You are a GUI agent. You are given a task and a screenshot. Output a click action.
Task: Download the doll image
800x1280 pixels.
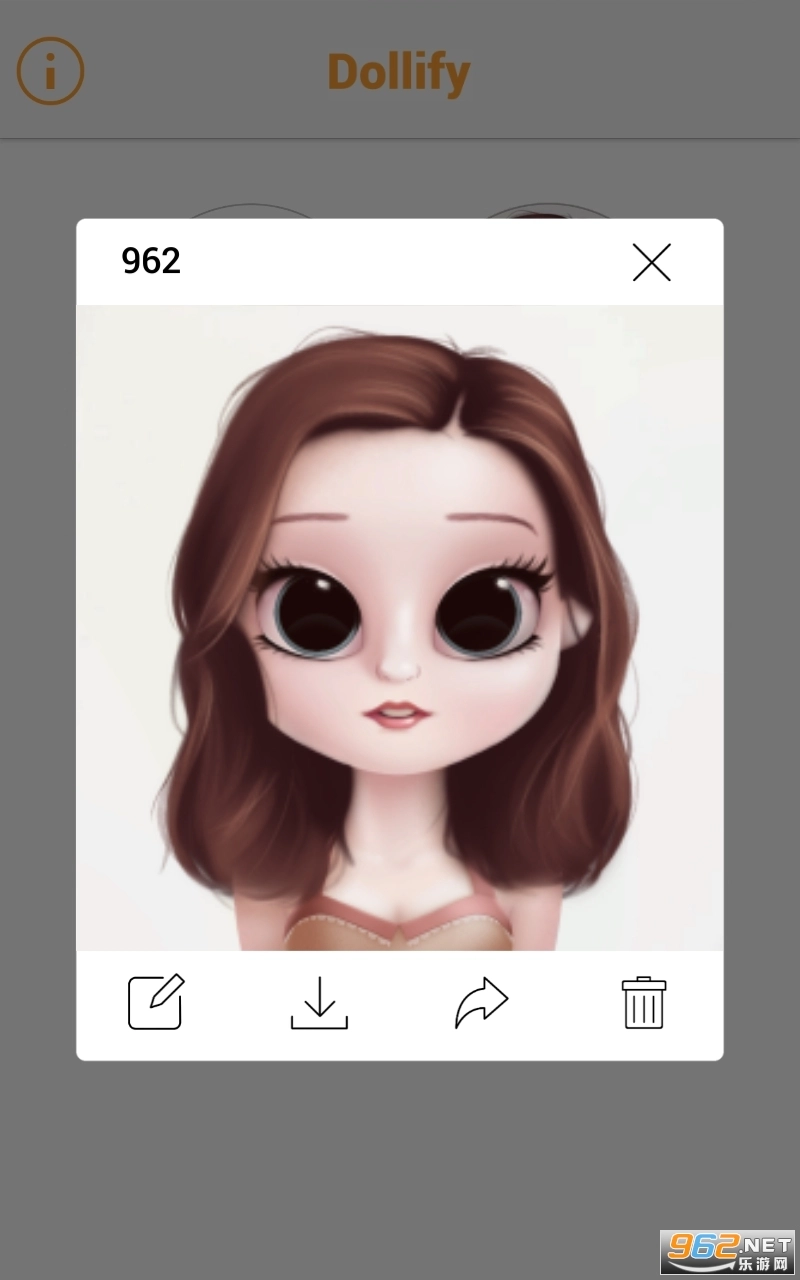[x=319, y=1003]
